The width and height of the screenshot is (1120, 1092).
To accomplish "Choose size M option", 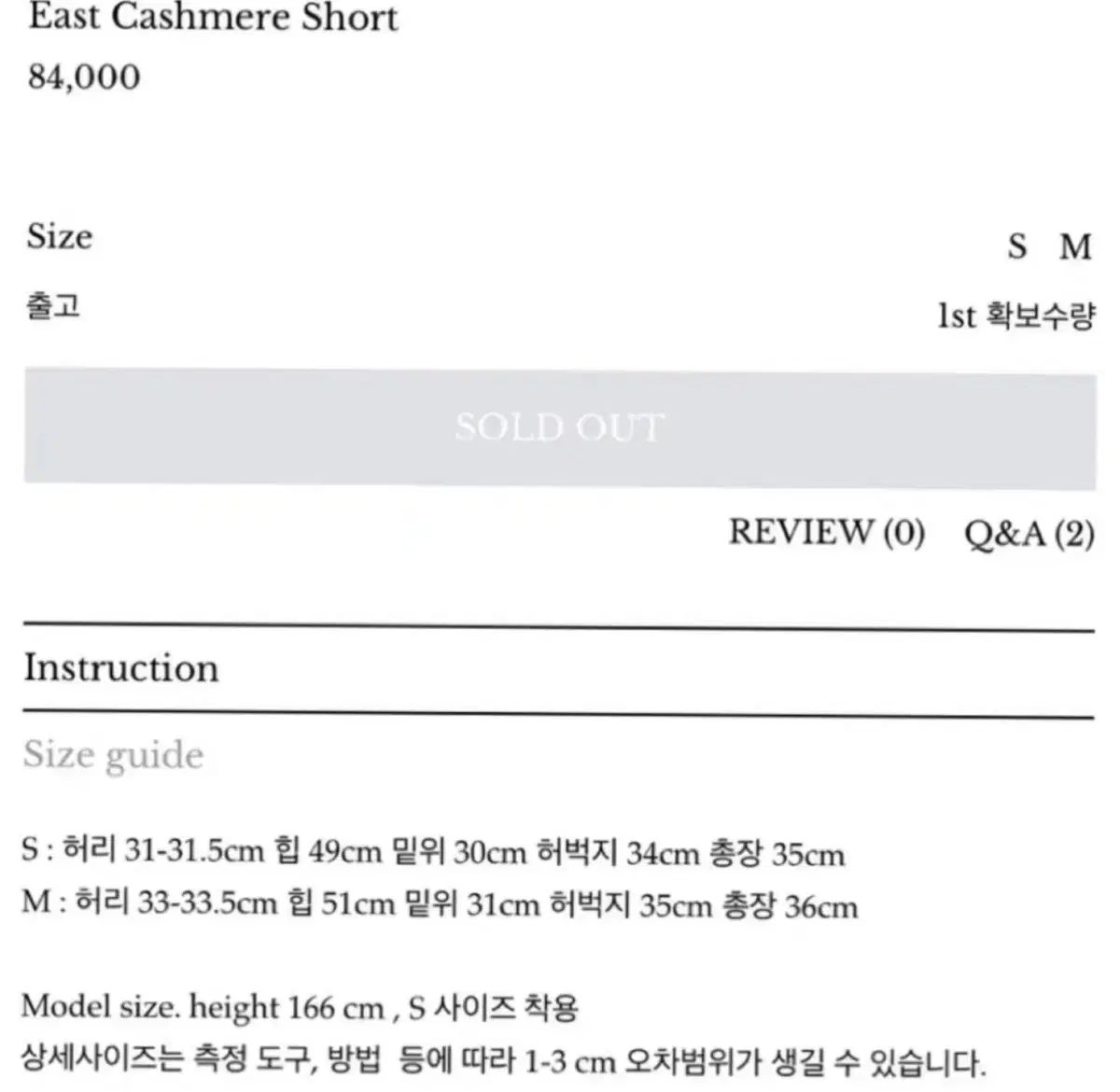I will coord(1075,246).
